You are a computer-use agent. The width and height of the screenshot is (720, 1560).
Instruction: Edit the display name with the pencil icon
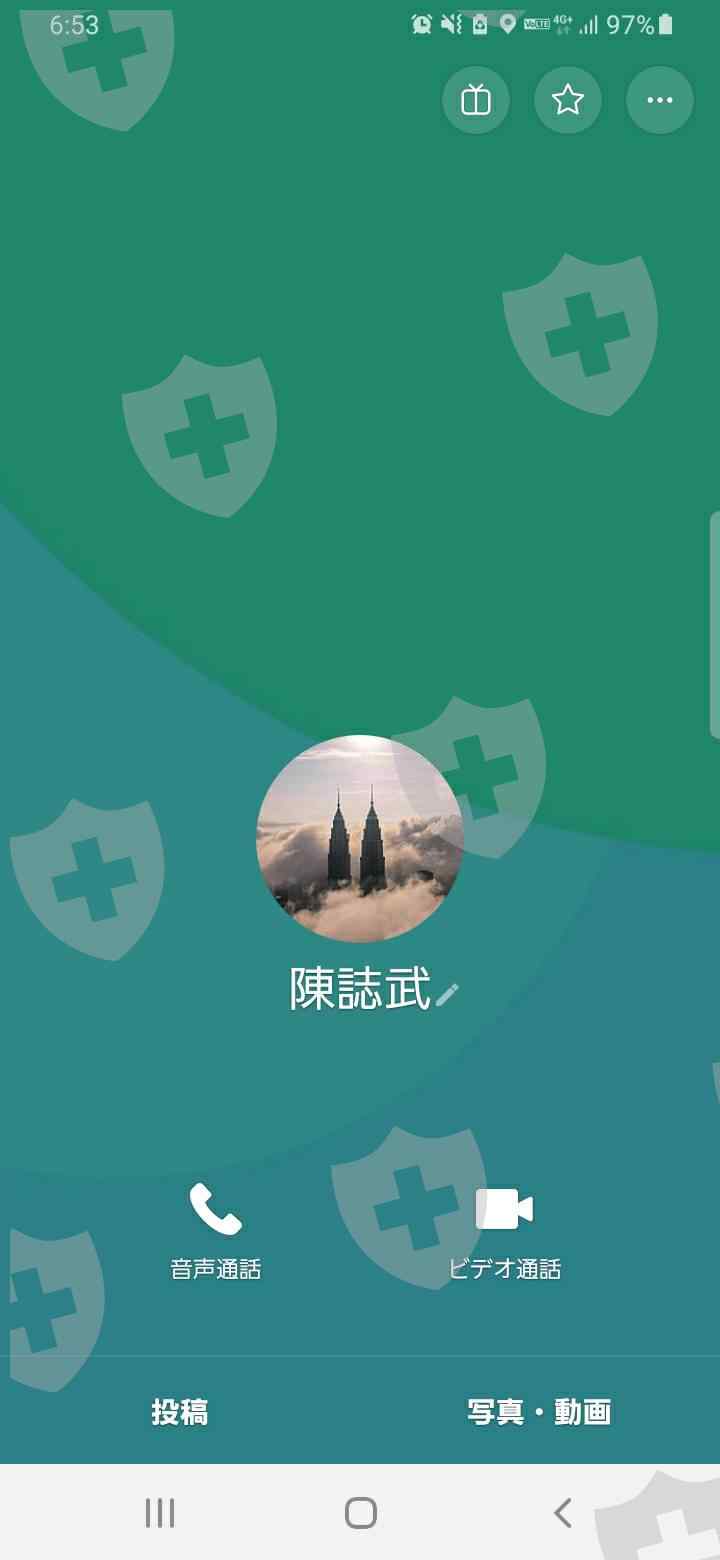click(447, 994)
